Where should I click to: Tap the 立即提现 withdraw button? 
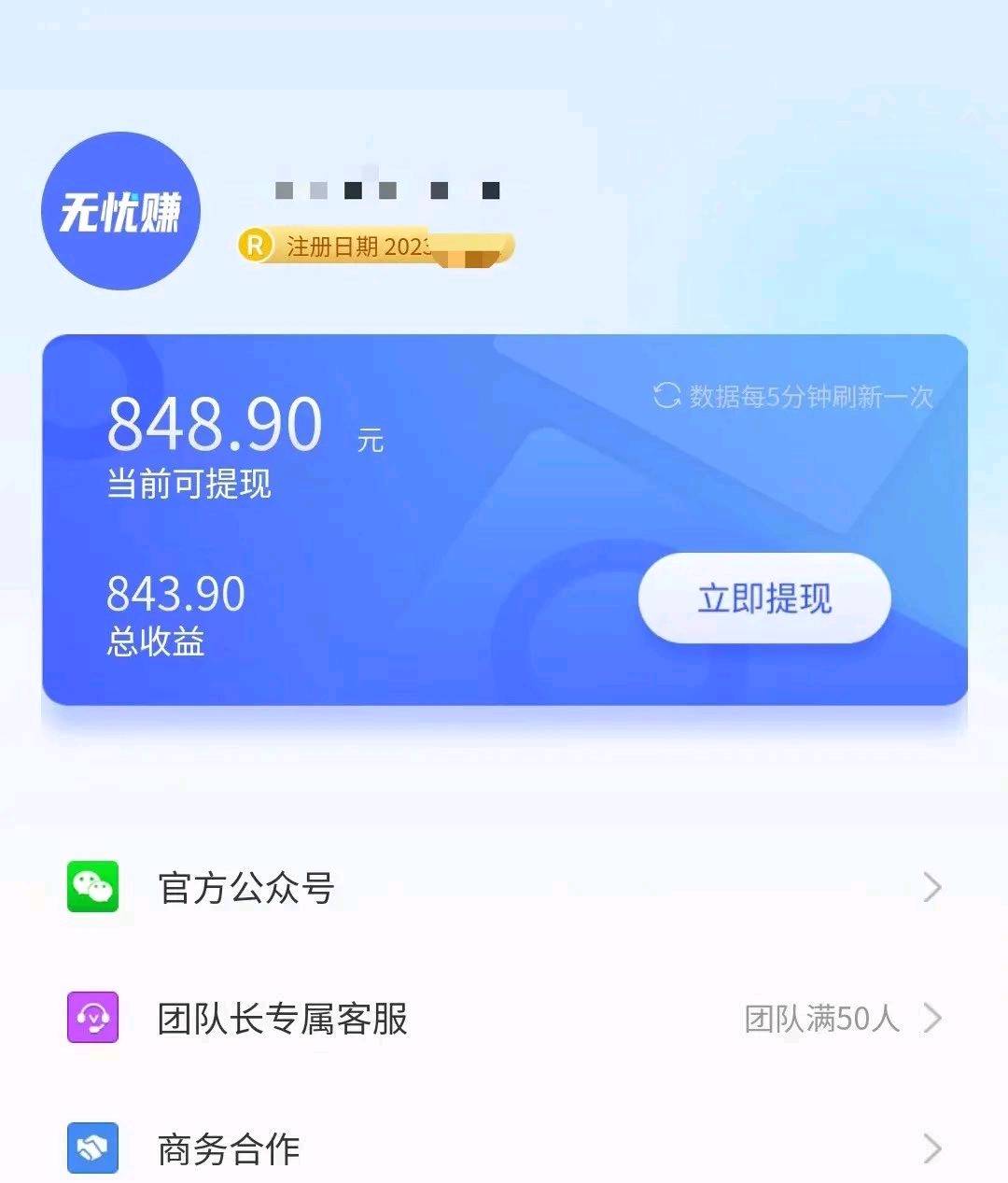pos(764,598)
